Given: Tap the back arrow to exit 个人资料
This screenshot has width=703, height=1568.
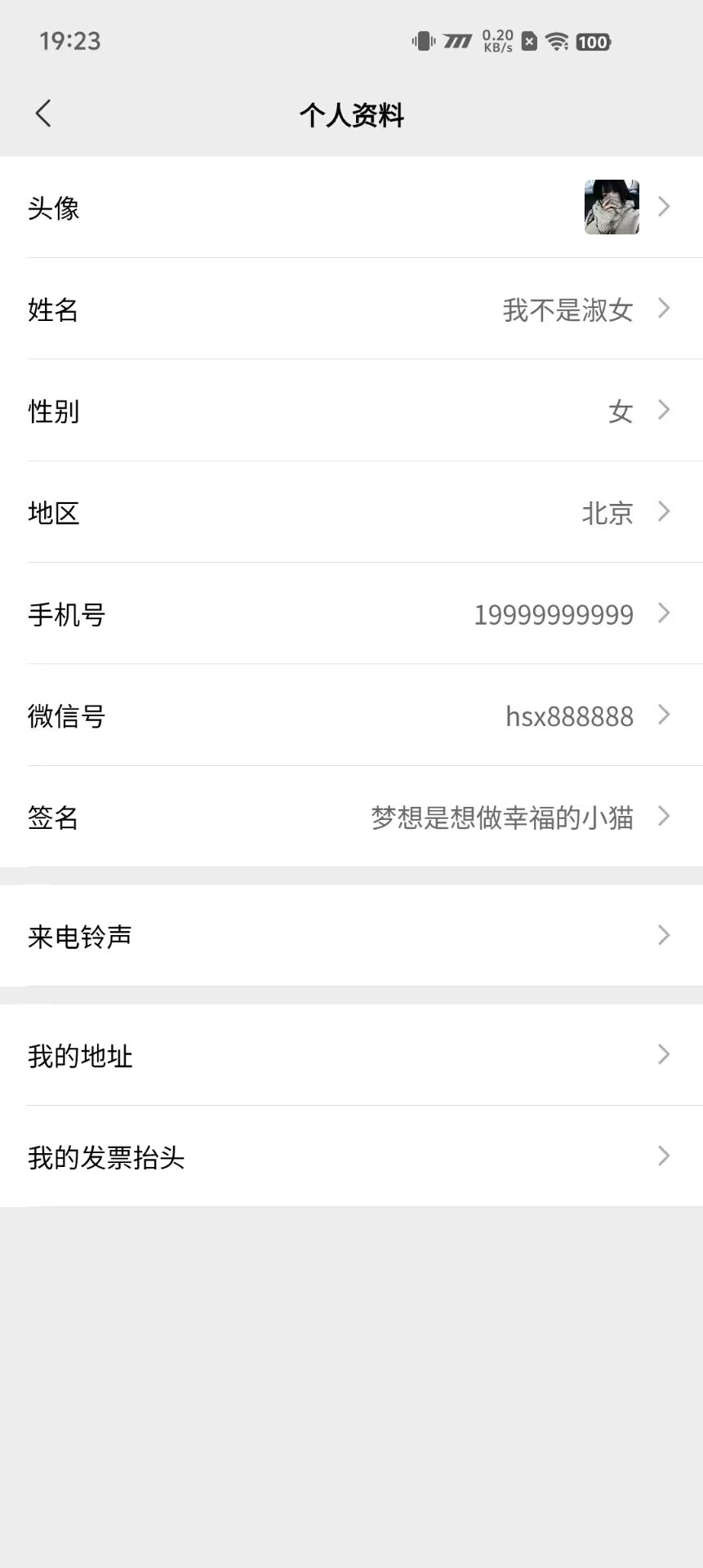Looking at the screenshot, I should (x=43, y=114).
